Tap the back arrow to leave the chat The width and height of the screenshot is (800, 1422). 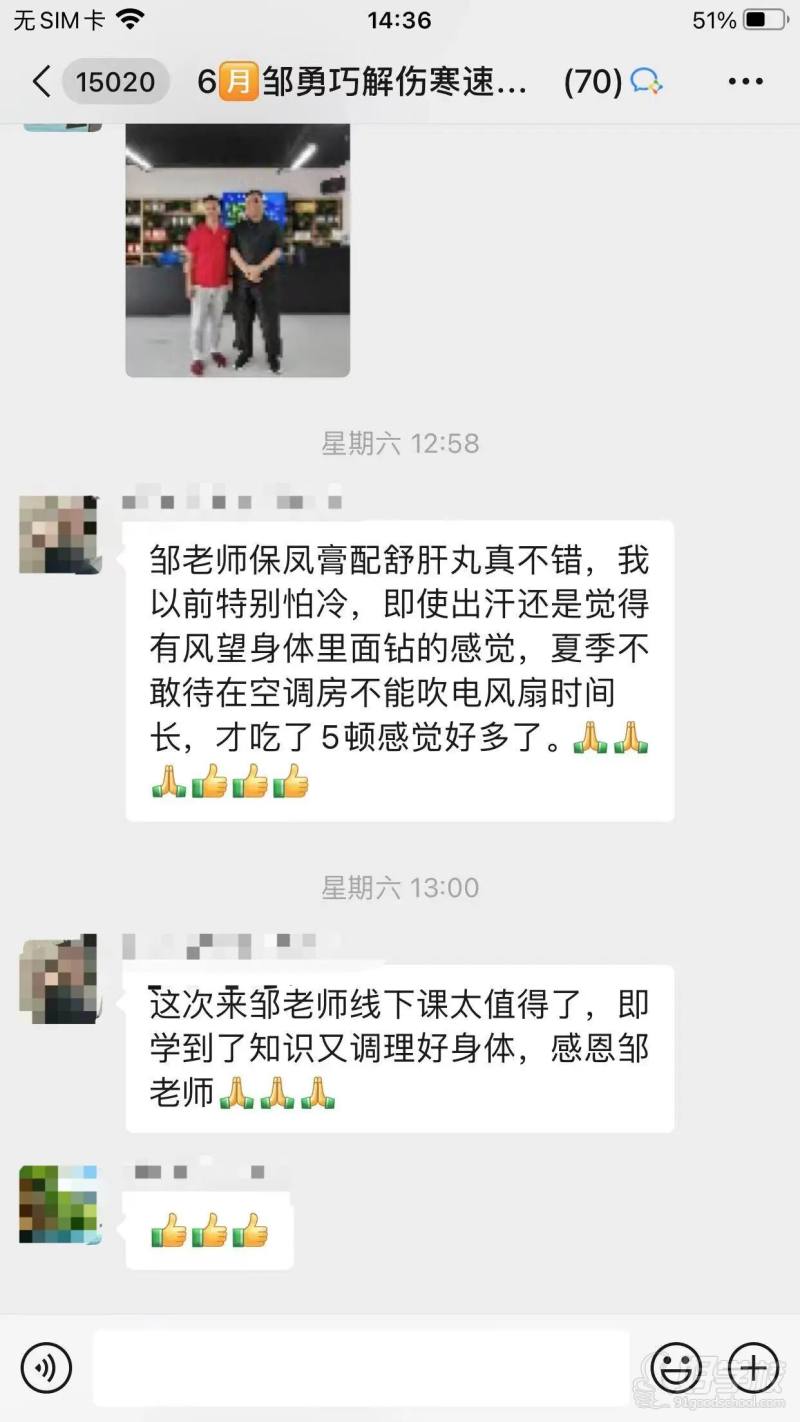click(40, 82)
